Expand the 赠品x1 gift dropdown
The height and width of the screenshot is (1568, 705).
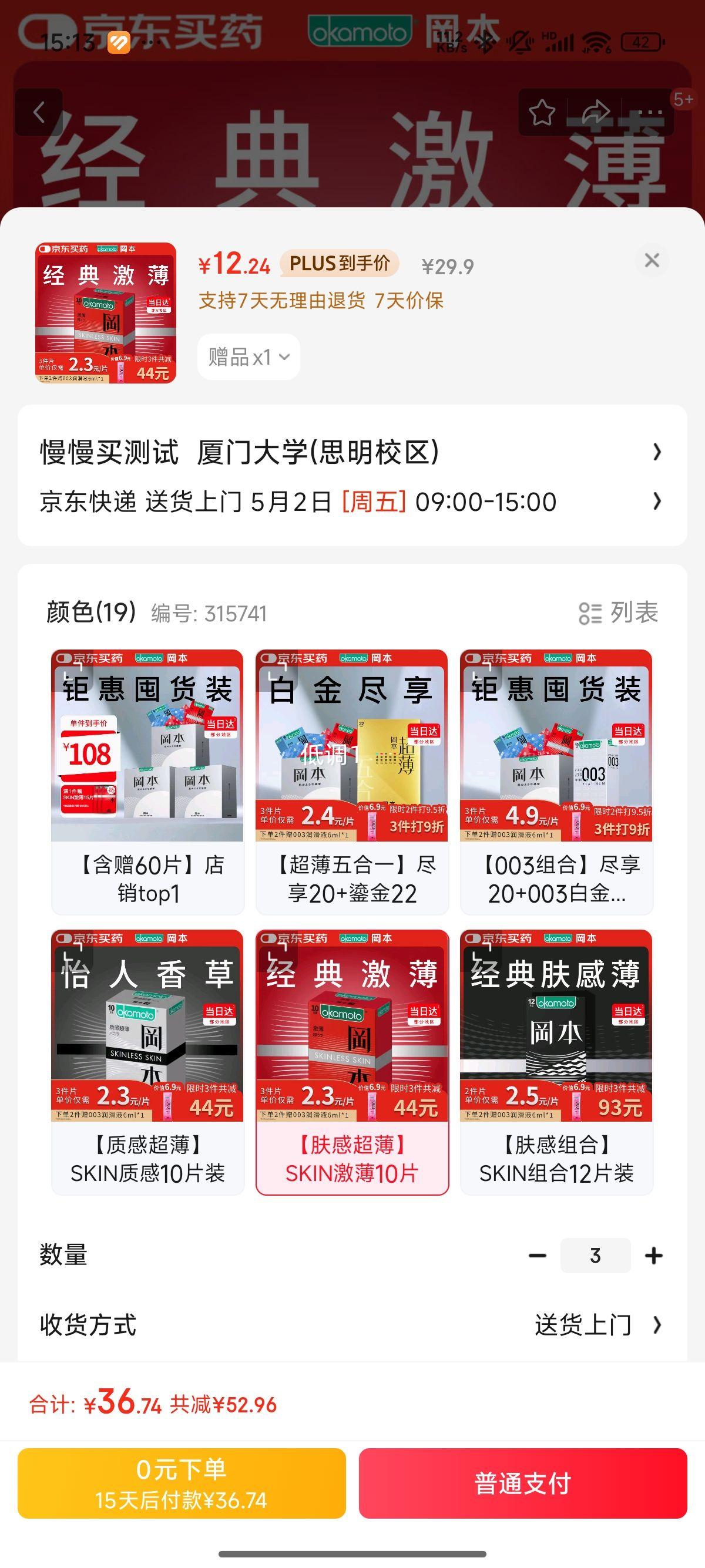pos(249,356)
